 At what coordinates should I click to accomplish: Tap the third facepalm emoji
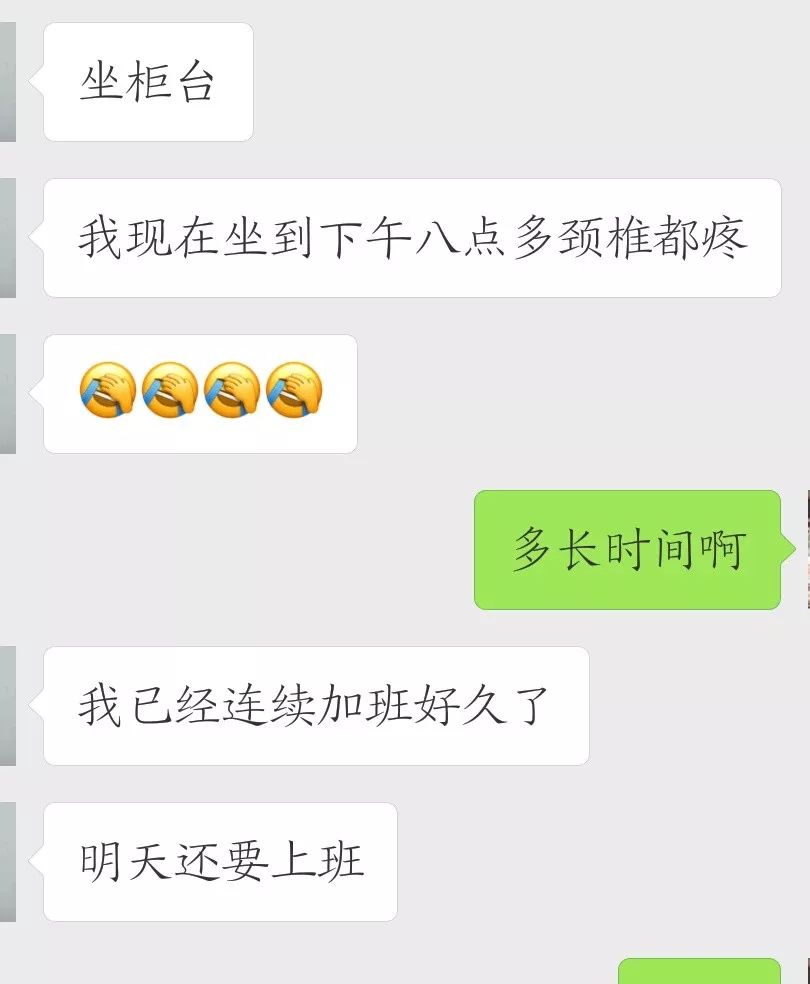(x=230, y=390)
